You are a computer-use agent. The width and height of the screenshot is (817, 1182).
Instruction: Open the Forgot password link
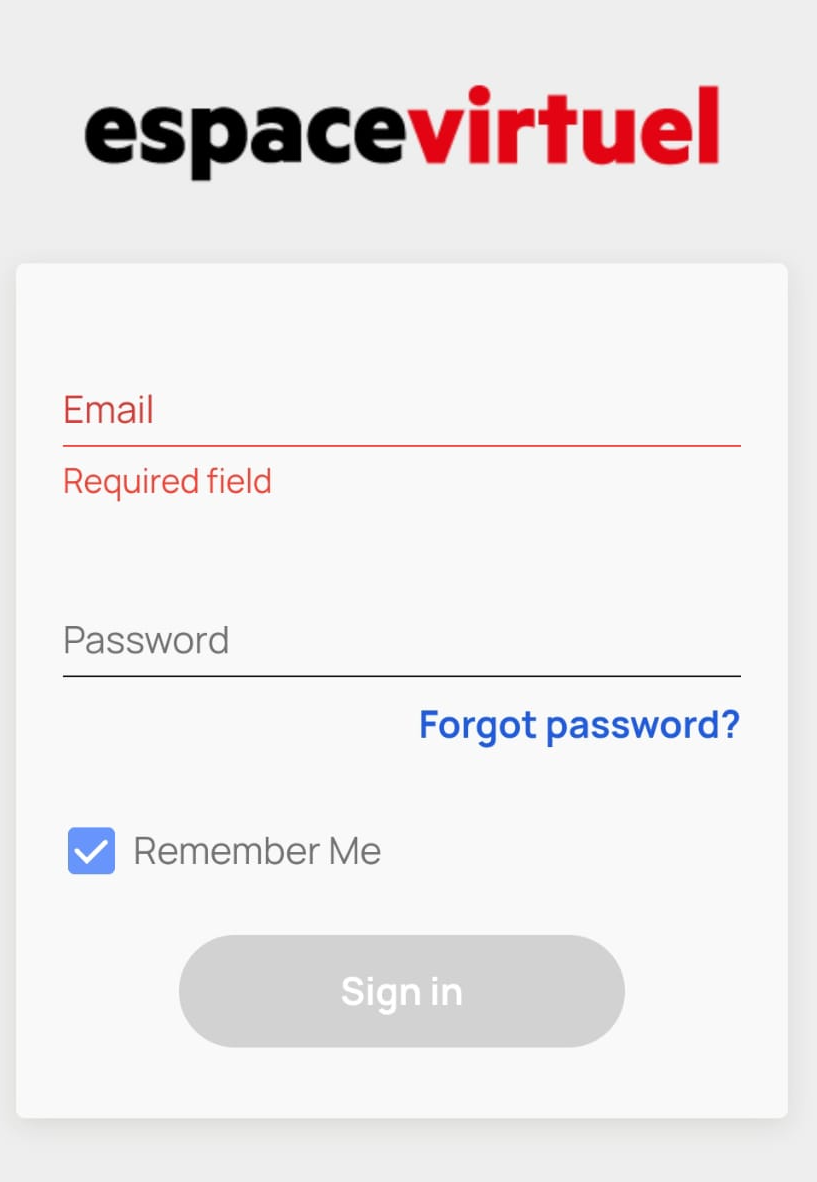click(580, 725)
